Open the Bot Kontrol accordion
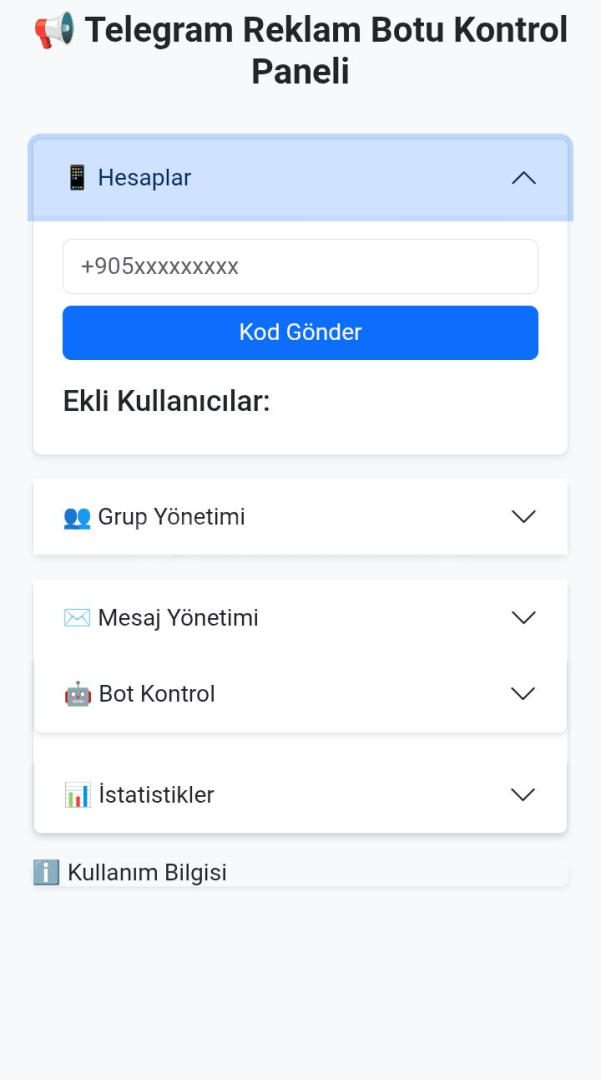The image size is (601, 1080). pos(300,694)
